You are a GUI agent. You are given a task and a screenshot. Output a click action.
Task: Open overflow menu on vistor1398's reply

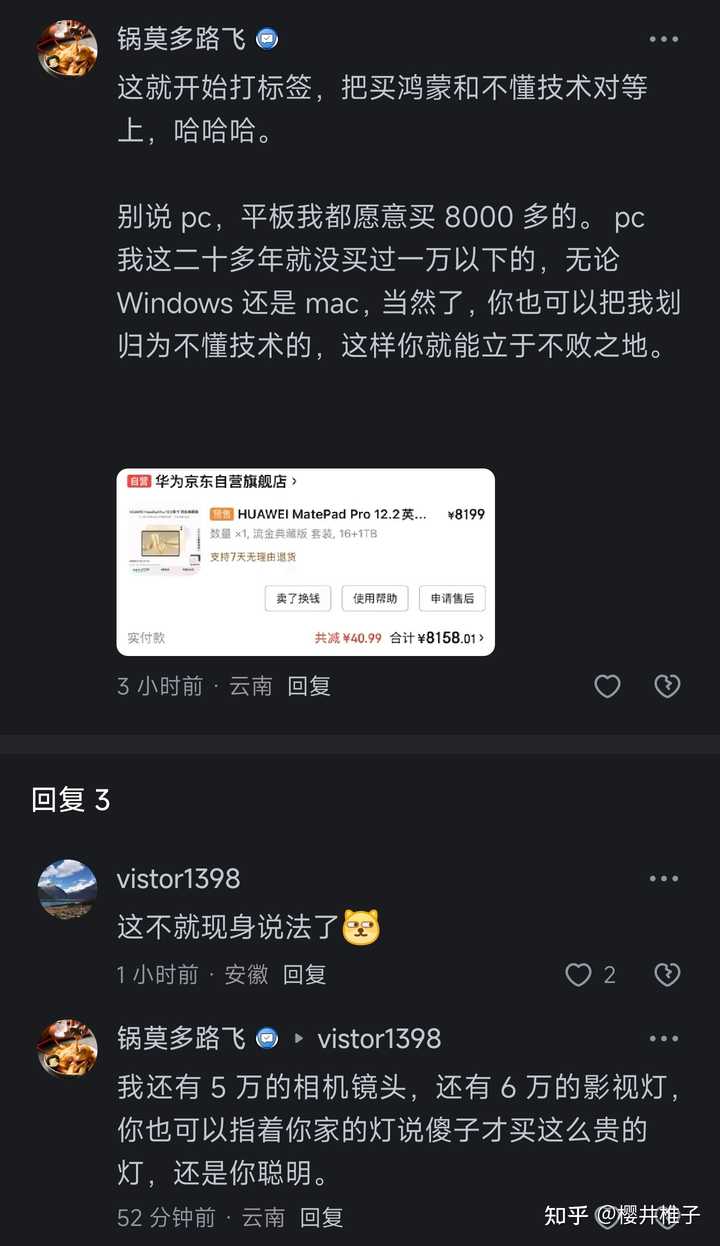[x=664, y=879]
